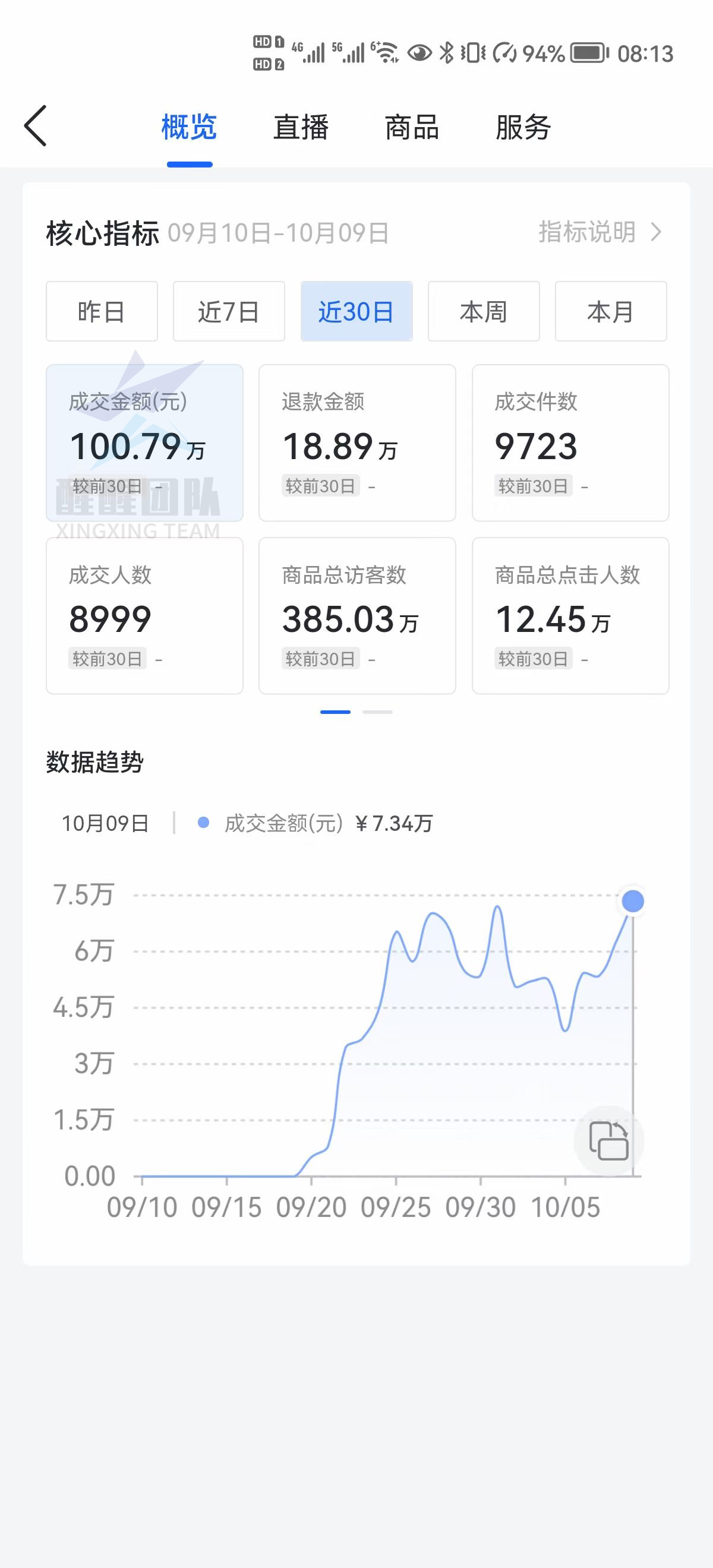Switch to the 本周 time range
Viewport: 713px width, 1568px height.
pyautogui.click(x=484, y=311)
